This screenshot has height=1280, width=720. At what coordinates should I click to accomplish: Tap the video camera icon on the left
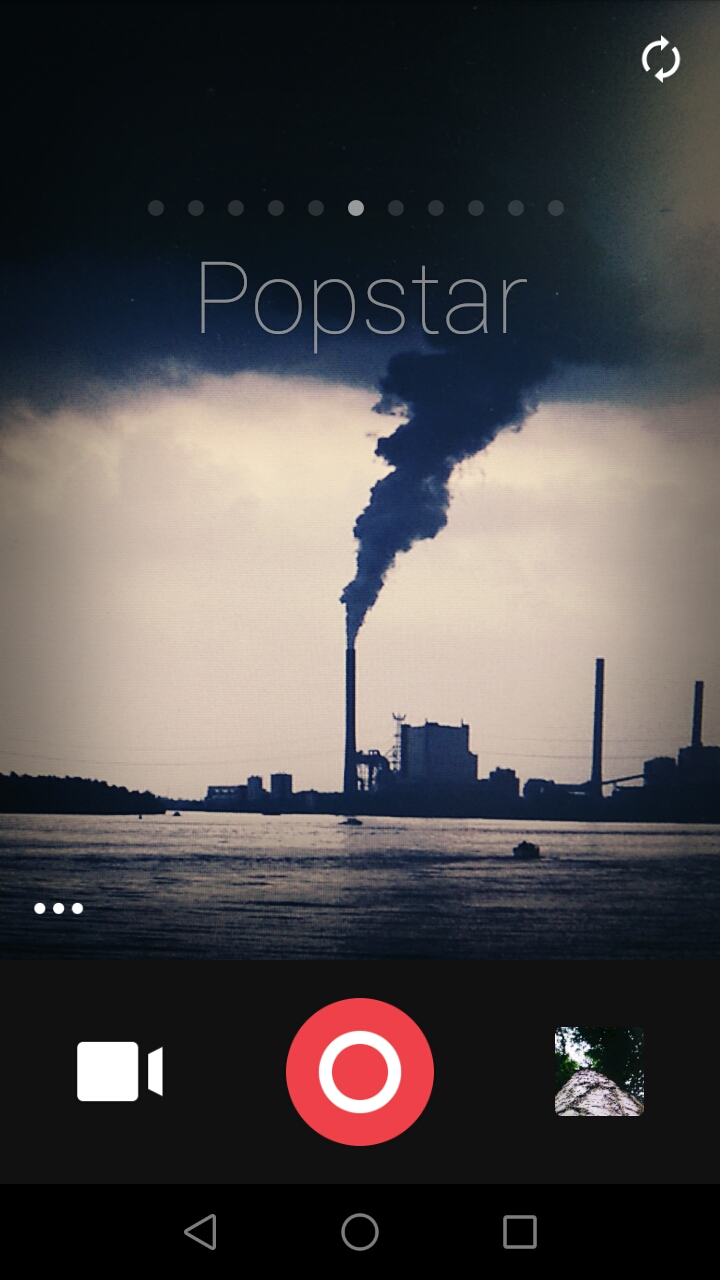pyautogui.click(x=119, y=1072)
